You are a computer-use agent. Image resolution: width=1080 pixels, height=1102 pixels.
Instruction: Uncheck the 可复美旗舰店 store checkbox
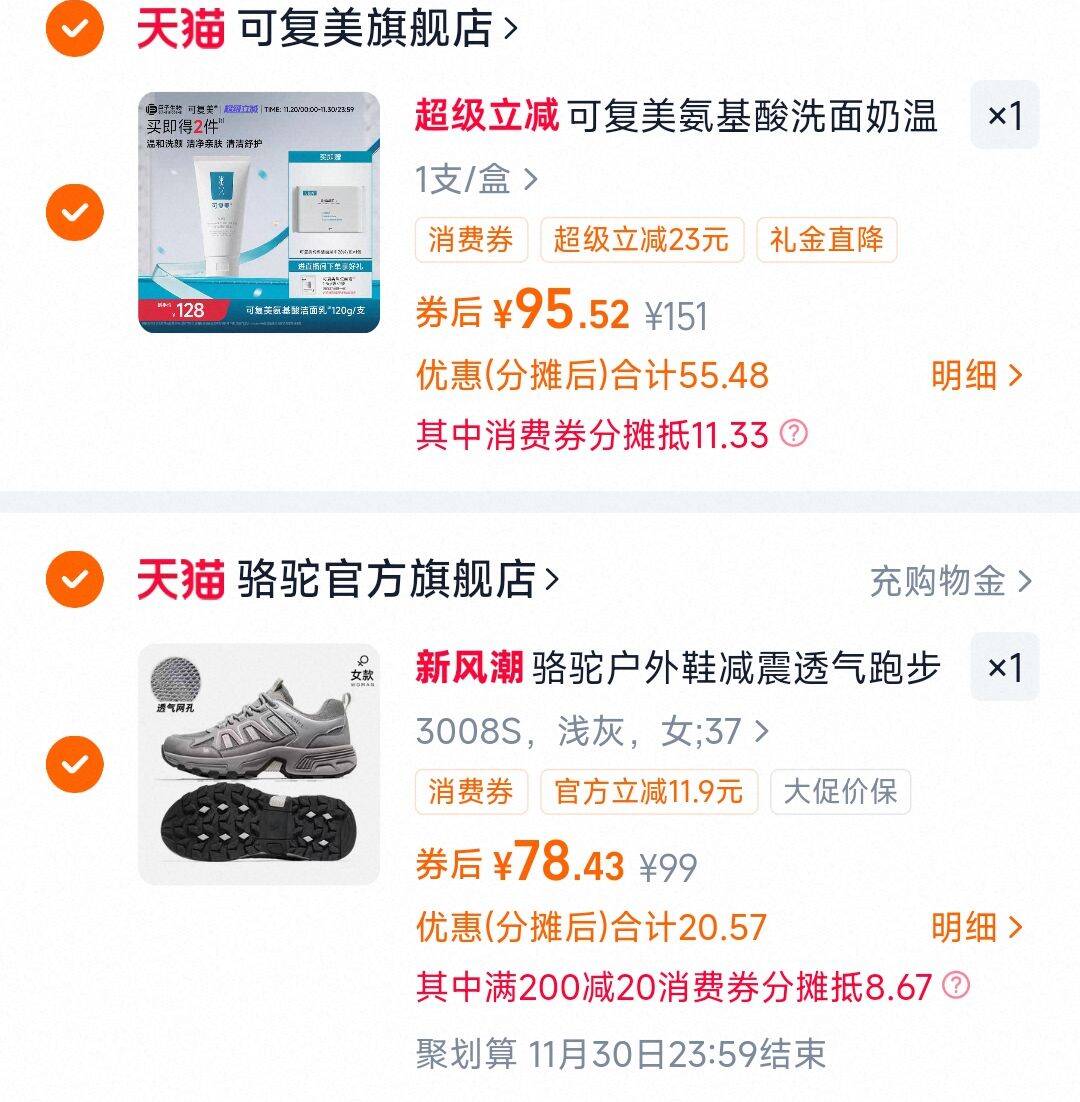(x=75, y=28)
